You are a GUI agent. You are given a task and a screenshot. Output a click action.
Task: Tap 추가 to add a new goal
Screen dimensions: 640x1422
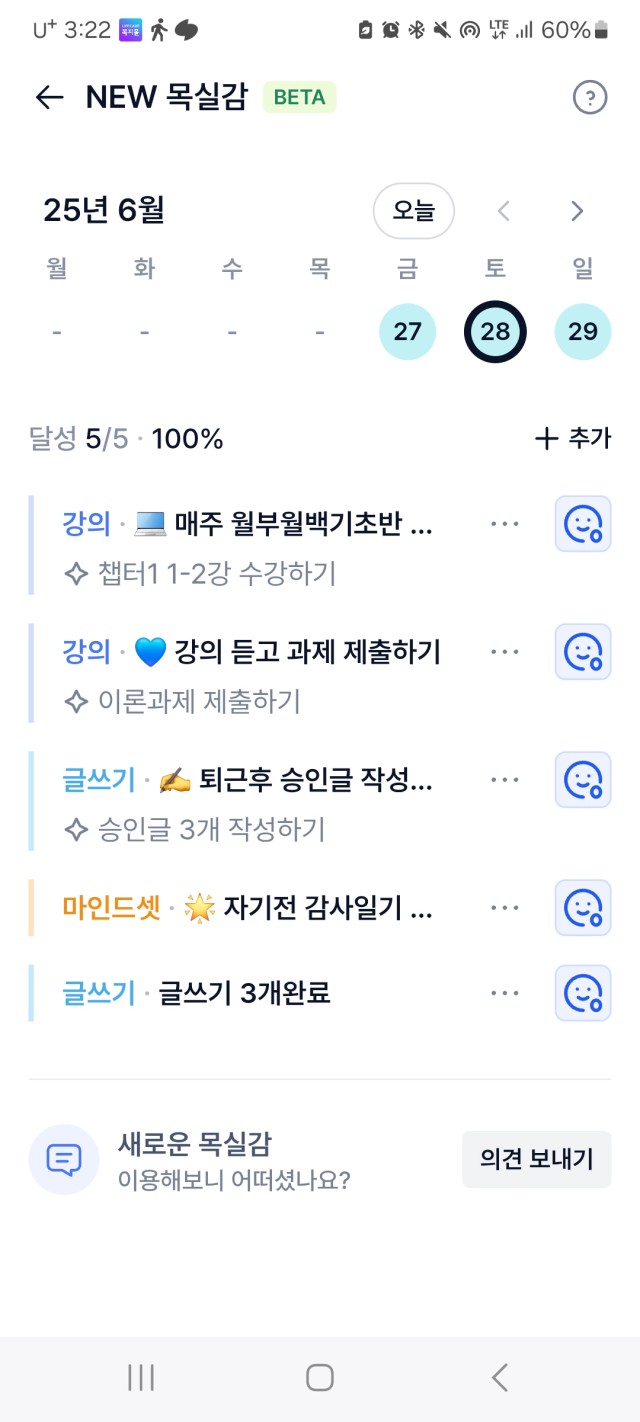click(573, 438)
